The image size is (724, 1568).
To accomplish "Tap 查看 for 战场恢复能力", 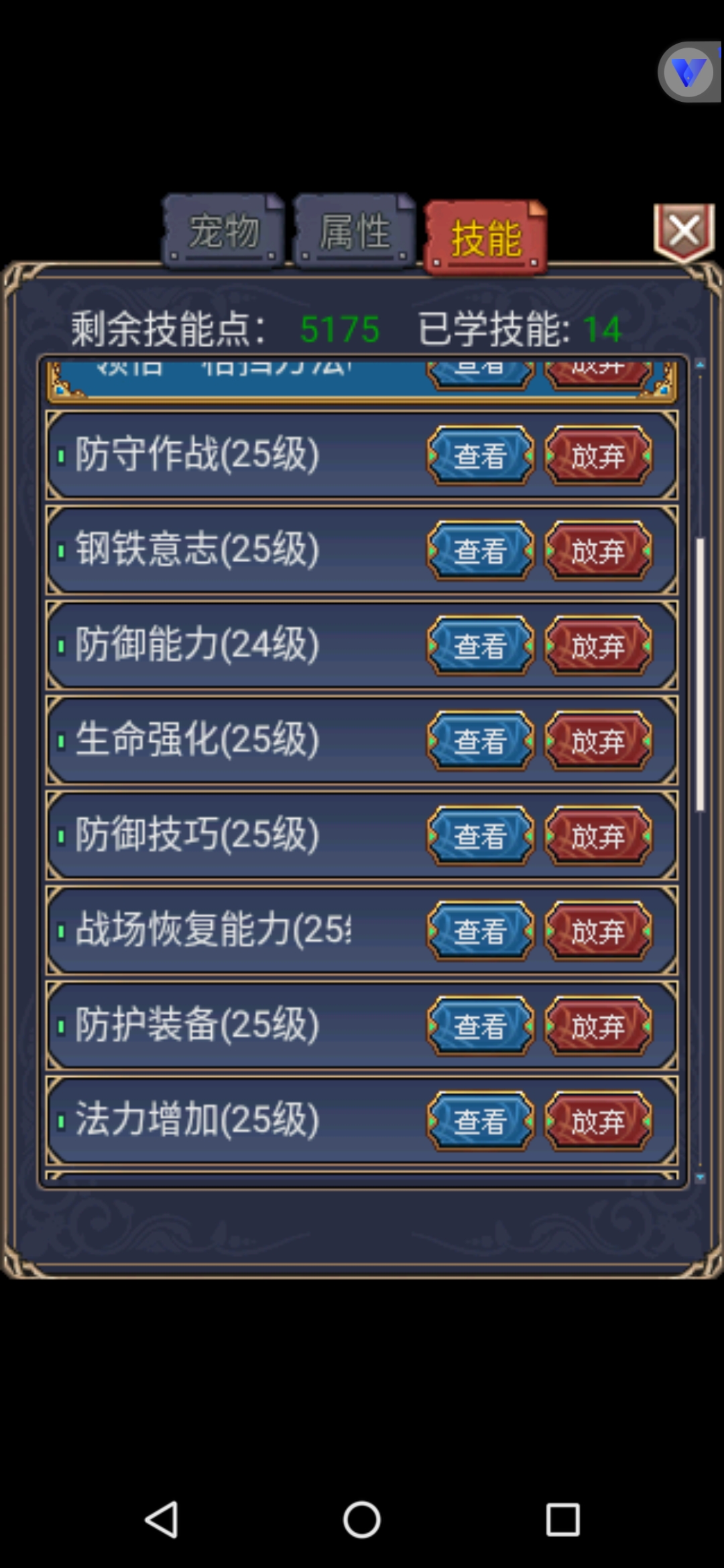I will (481, 931).
